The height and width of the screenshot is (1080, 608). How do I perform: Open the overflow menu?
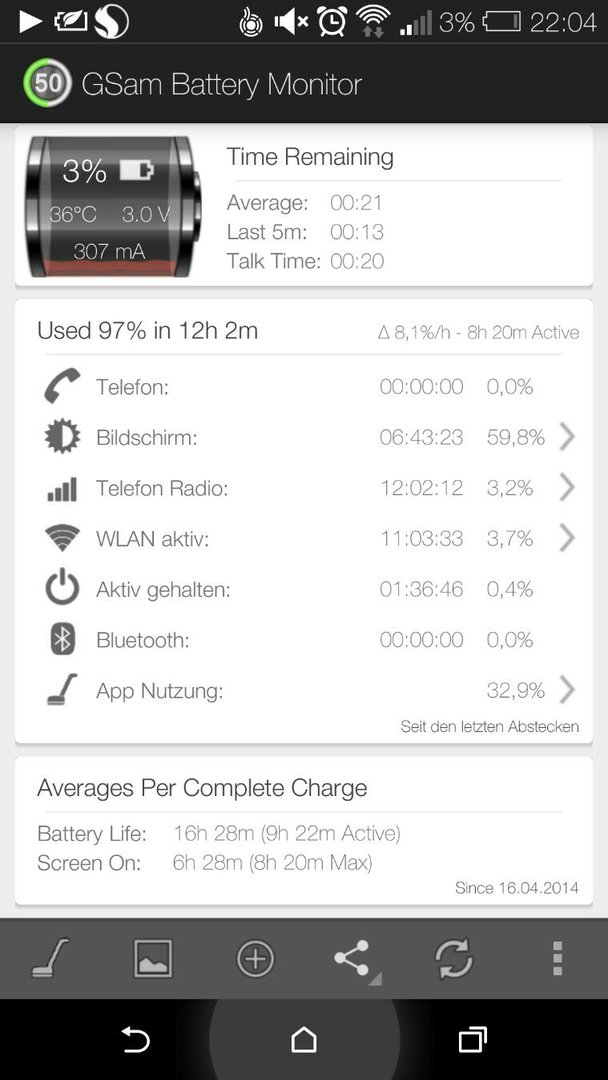(x=557, y=958)
